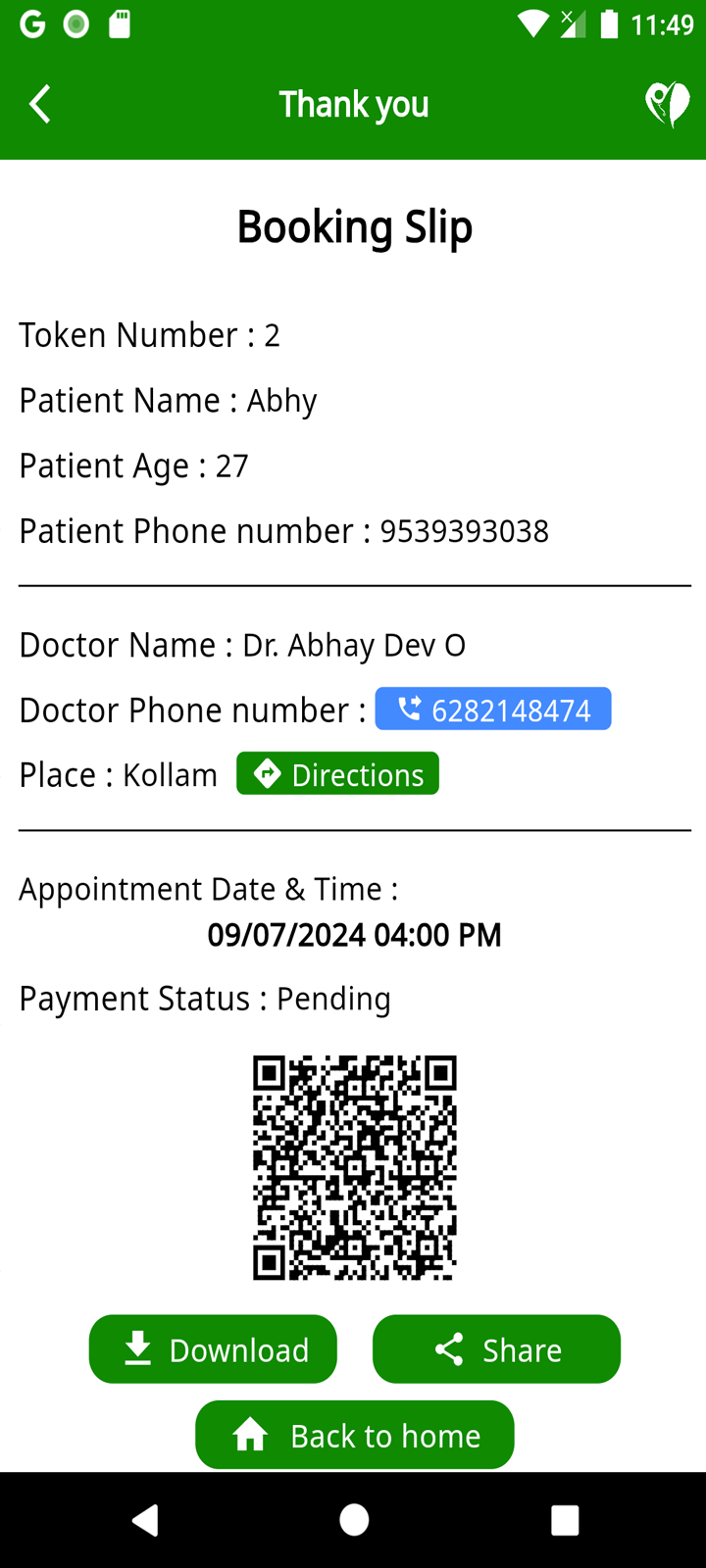The image size is (706, 1568).
Task: Share the booking slip
Action: click(496, 1349)
